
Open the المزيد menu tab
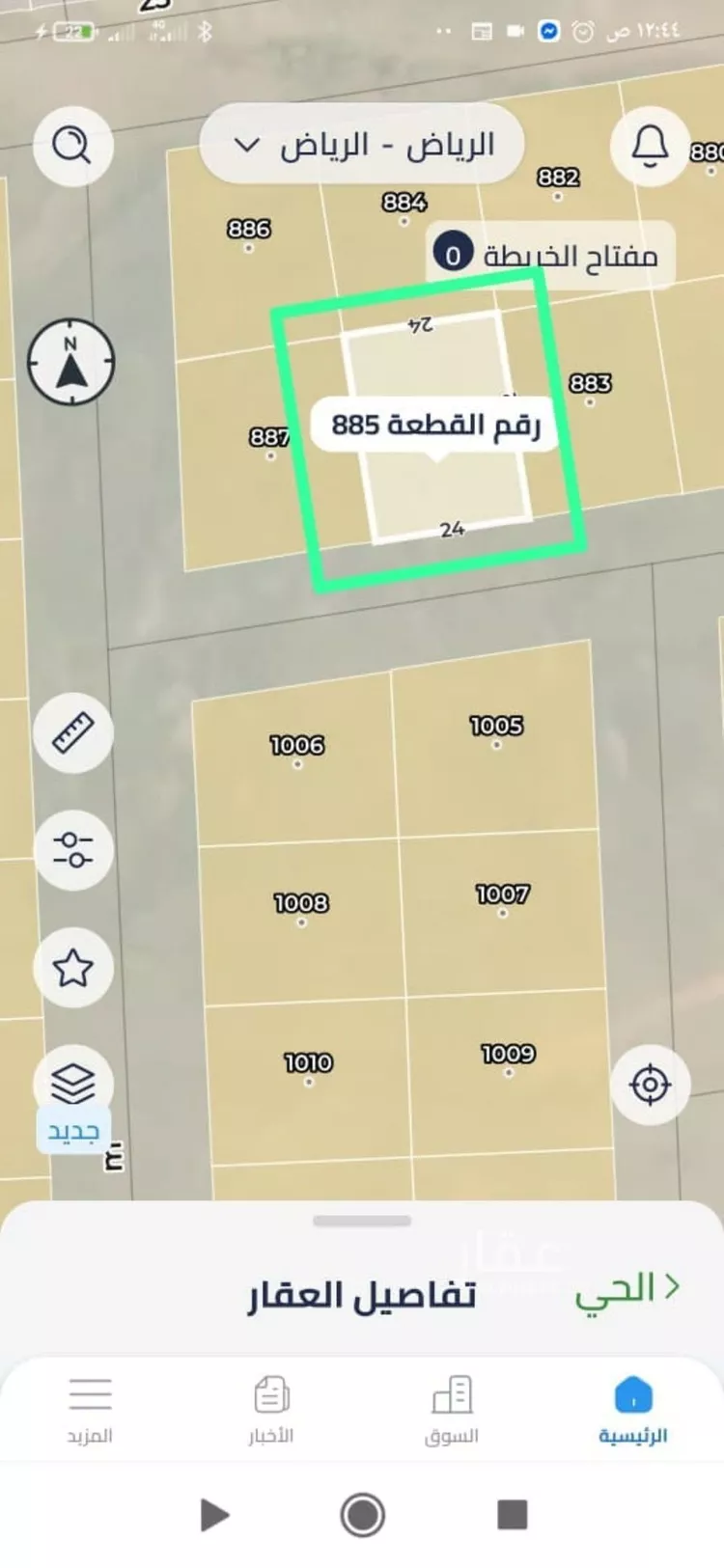90,1410
